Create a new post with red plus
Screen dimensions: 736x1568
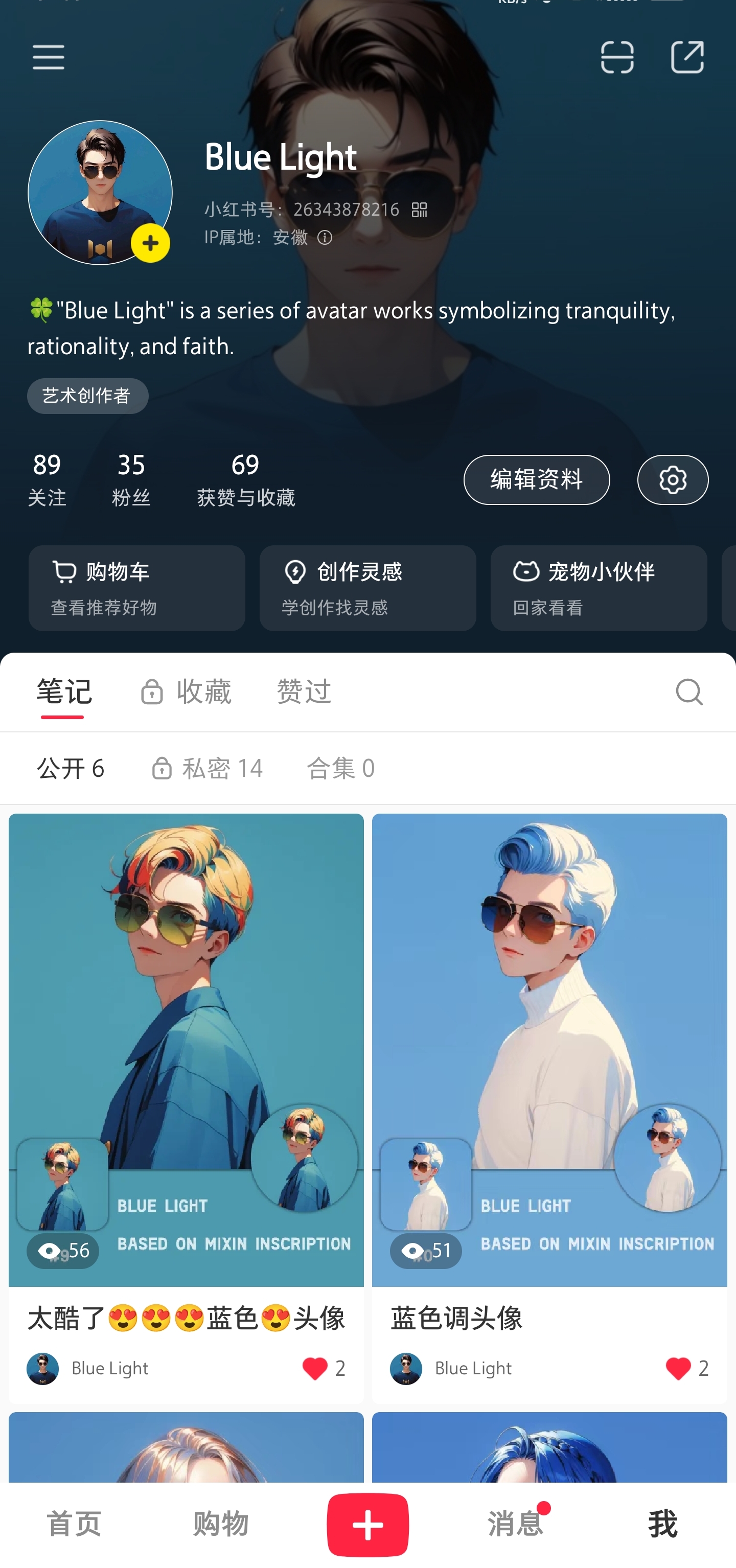[x=367, y=1524]
